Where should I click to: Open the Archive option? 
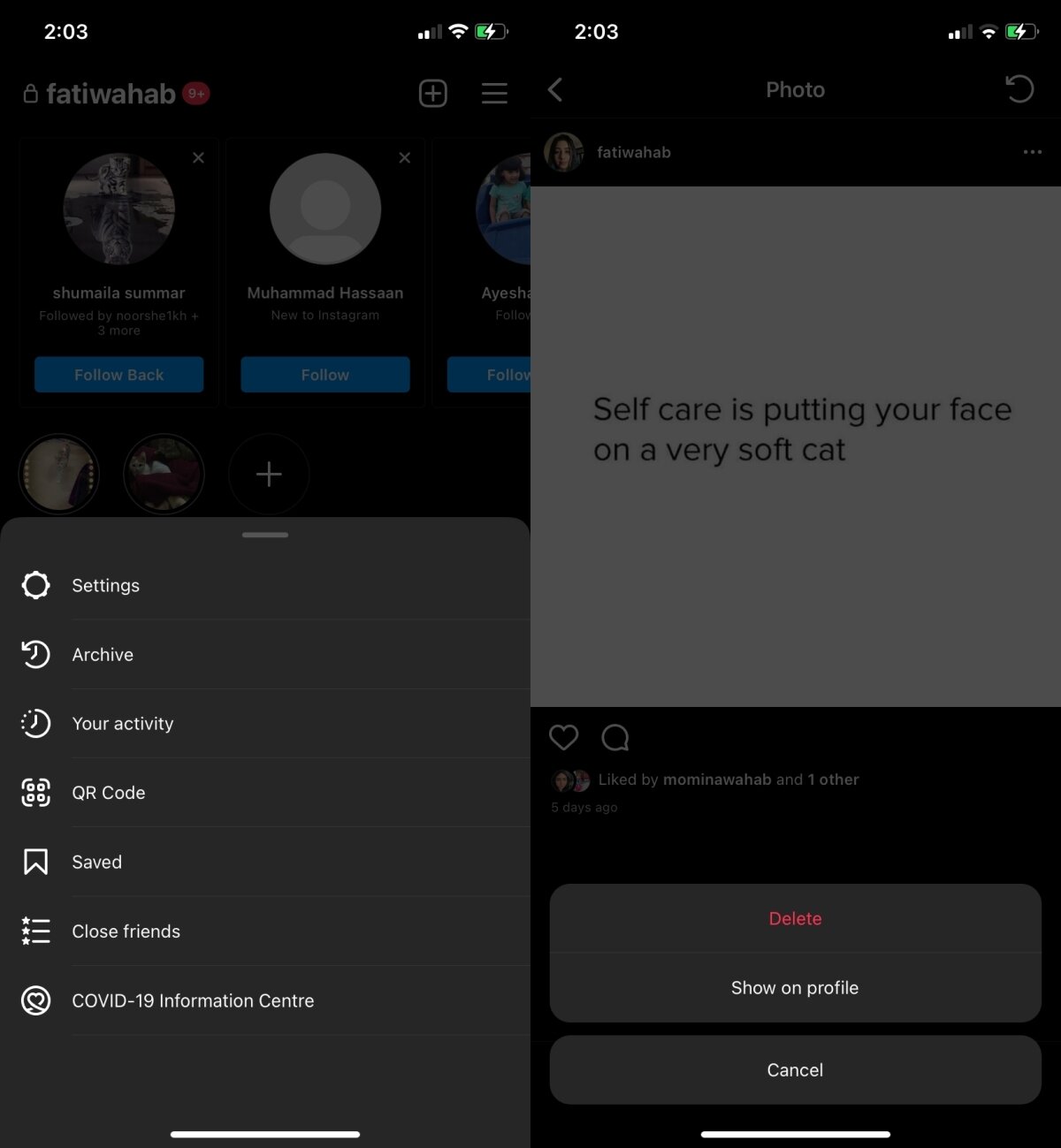click(x=103, y=654)
